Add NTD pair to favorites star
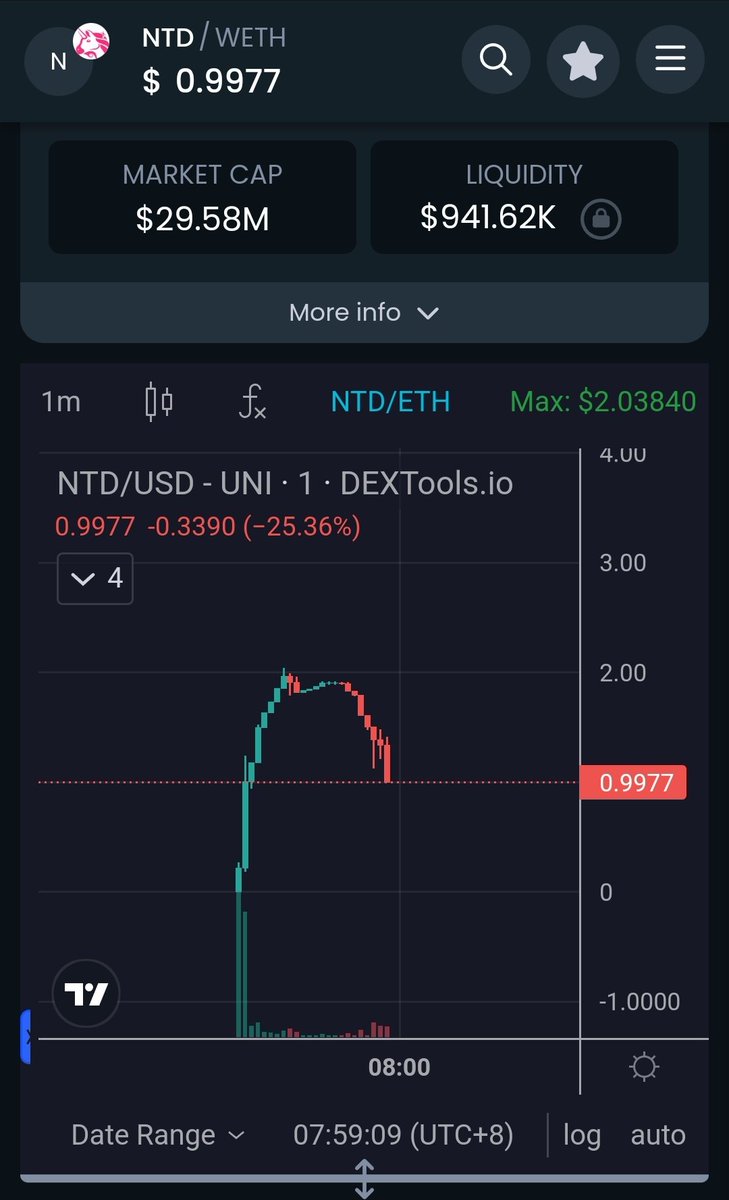Screen dimensions: 729x1200 [583, 61]
